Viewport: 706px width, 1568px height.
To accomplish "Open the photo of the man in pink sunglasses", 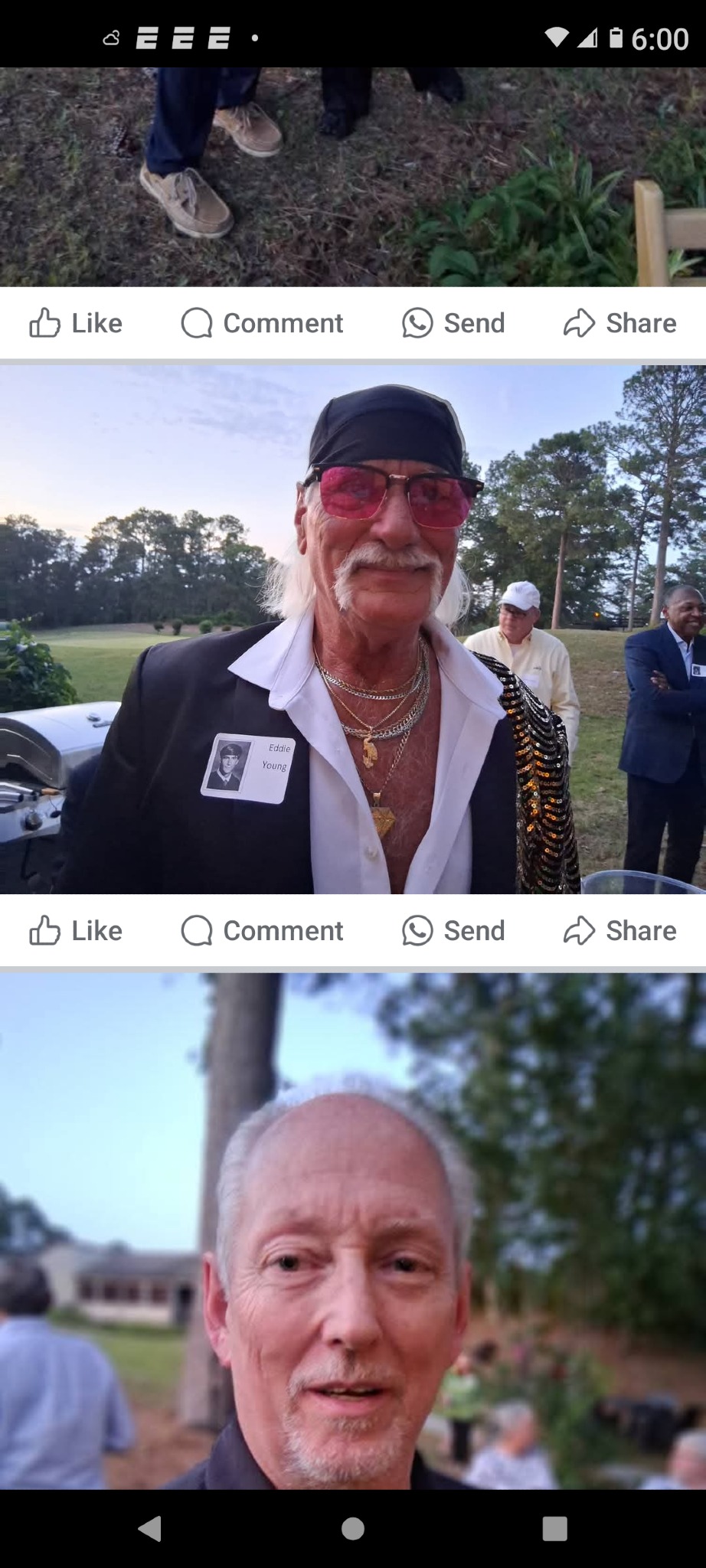I will click(352, 629).
